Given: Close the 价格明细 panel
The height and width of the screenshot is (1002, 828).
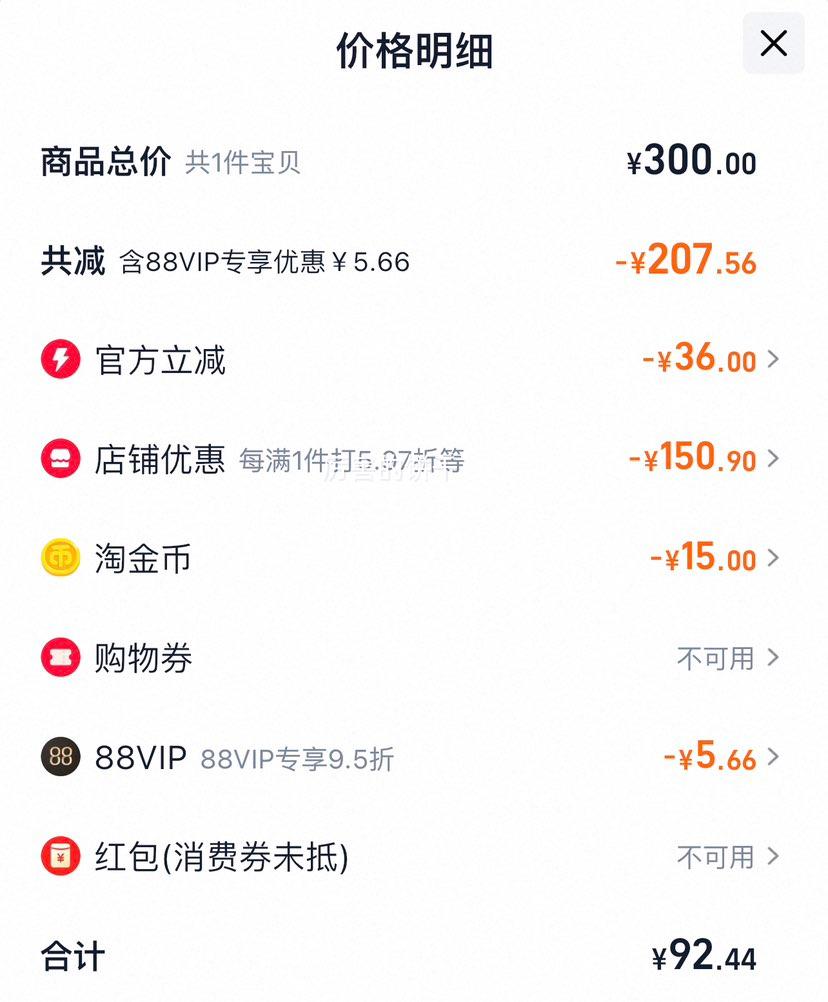Looking at the screenshot, I should [x=773, y=44].
